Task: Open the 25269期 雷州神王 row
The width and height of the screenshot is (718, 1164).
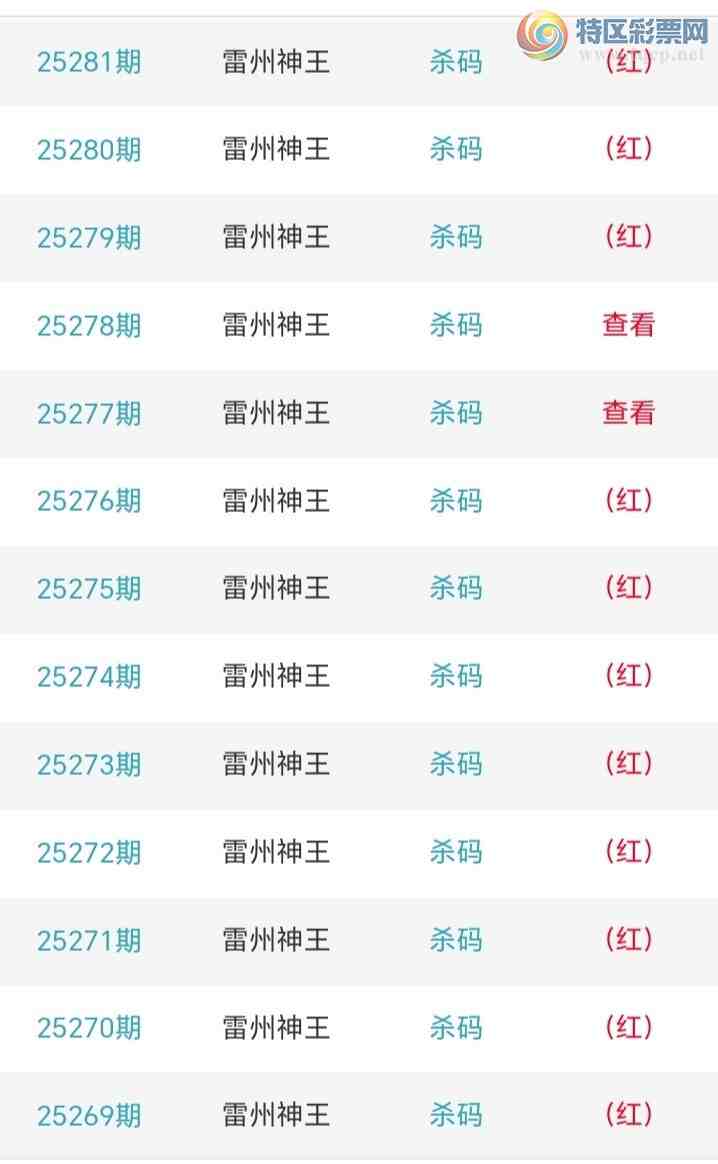Action: point(275,1116)
